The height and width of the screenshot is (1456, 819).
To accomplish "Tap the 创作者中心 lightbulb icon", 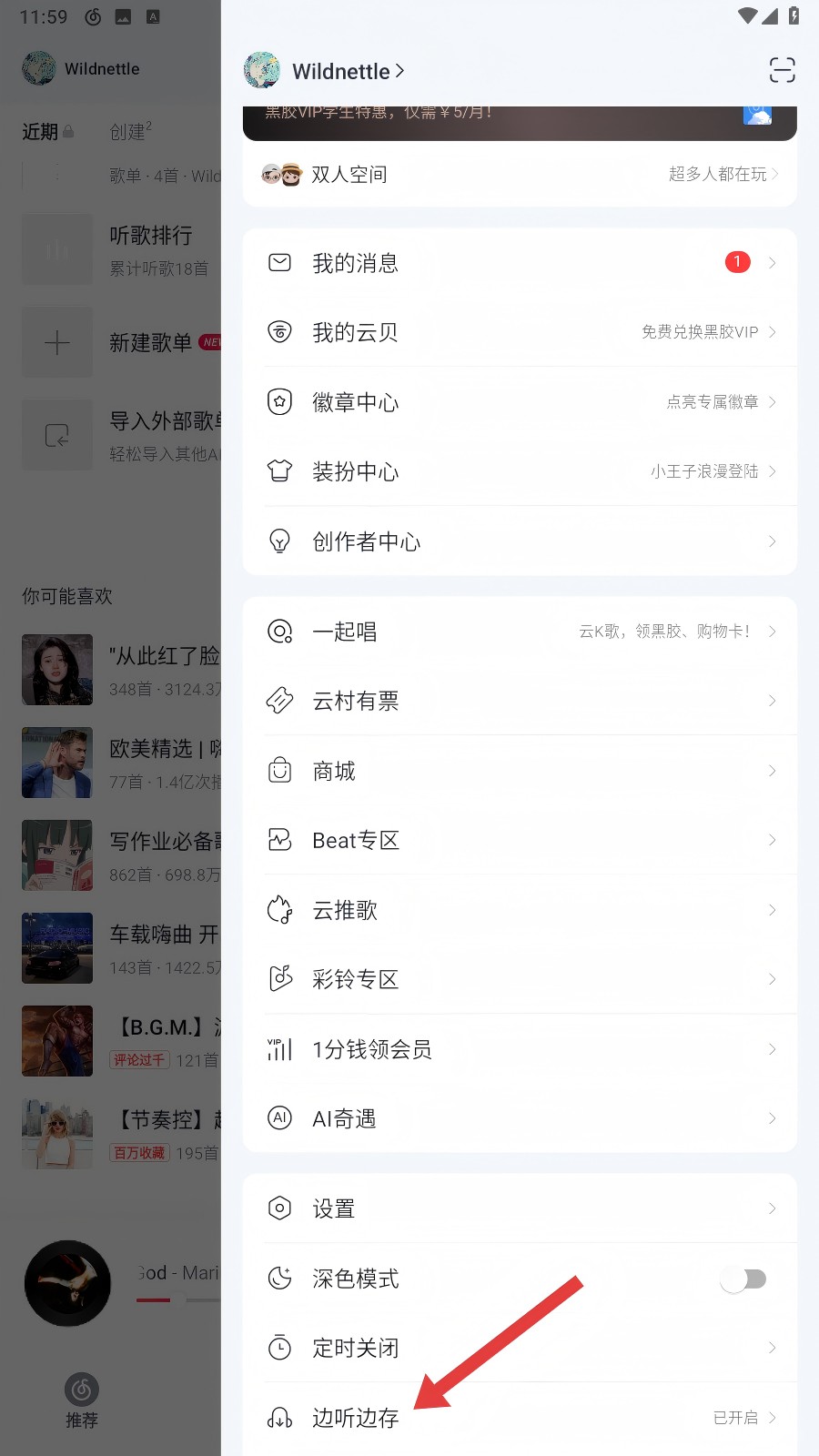I will (x=279, y=541).
